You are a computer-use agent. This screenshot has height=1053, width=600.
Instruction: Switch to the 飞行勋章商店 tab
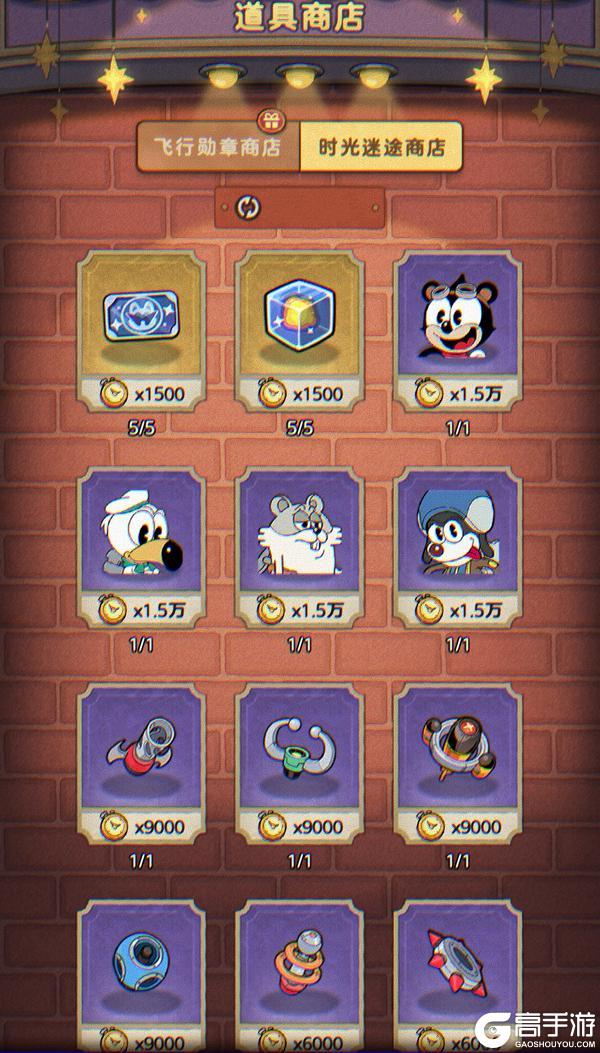point(219,148)
